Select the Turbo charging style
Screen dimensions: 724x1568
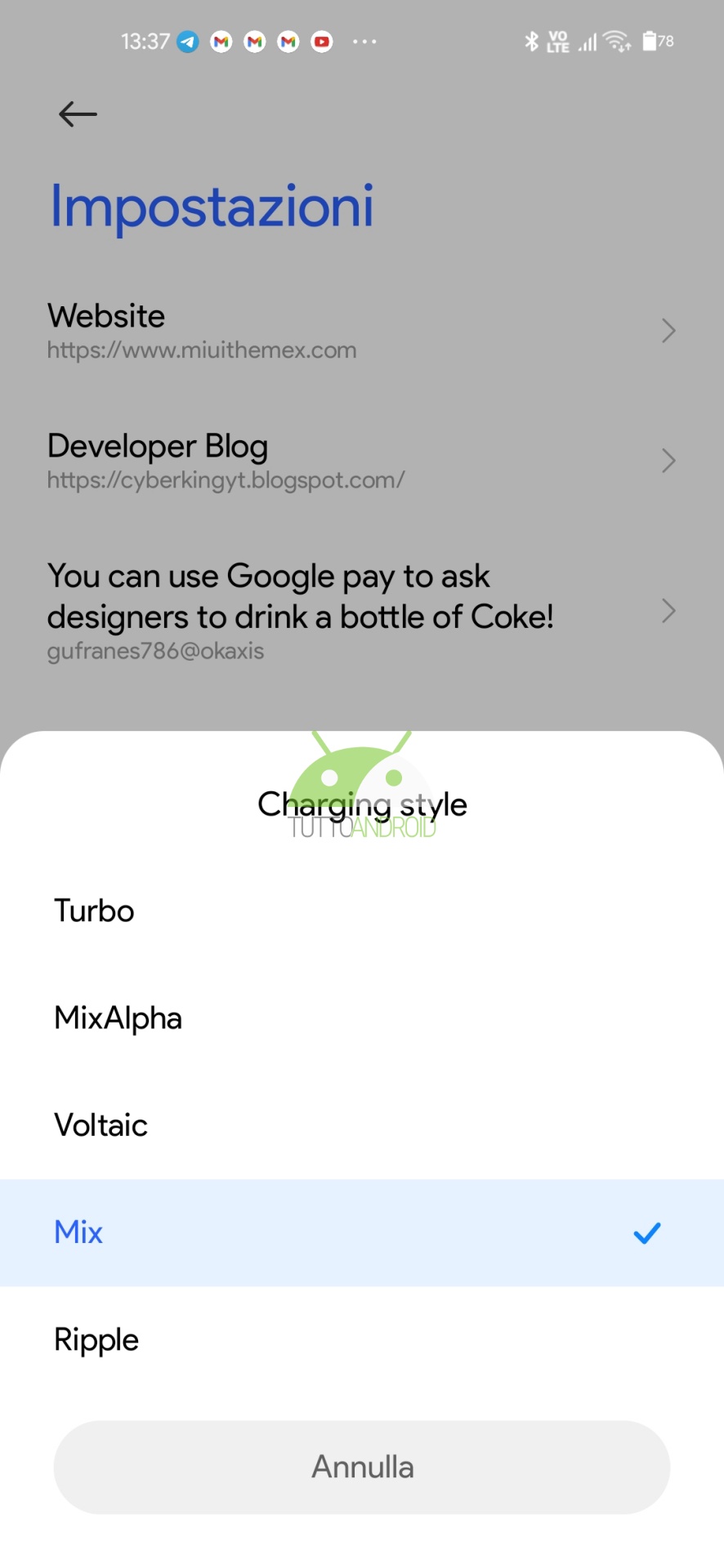tap(362, 911)
